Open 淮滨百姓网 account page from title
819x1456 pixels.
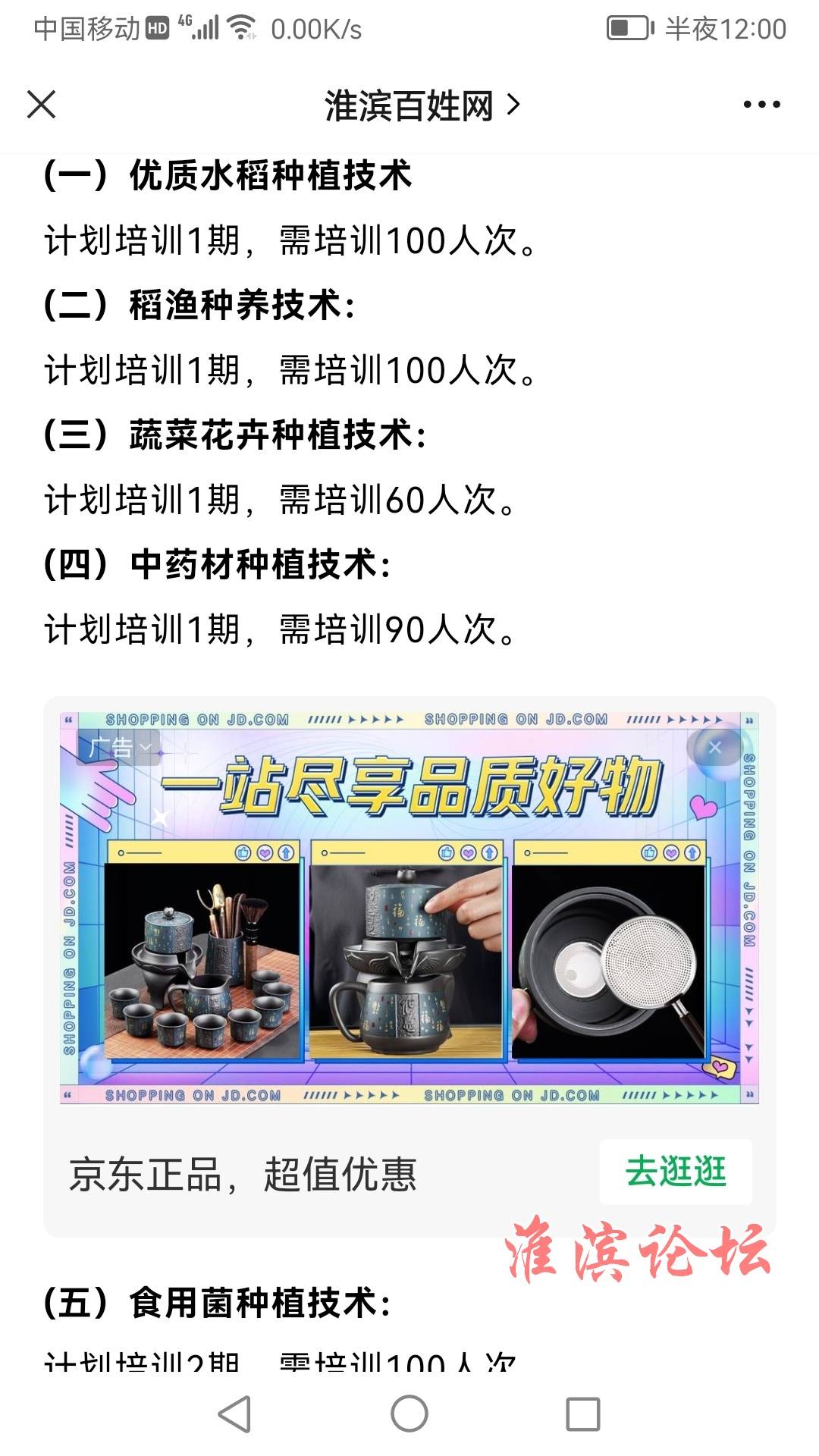(x=422, y=105)
